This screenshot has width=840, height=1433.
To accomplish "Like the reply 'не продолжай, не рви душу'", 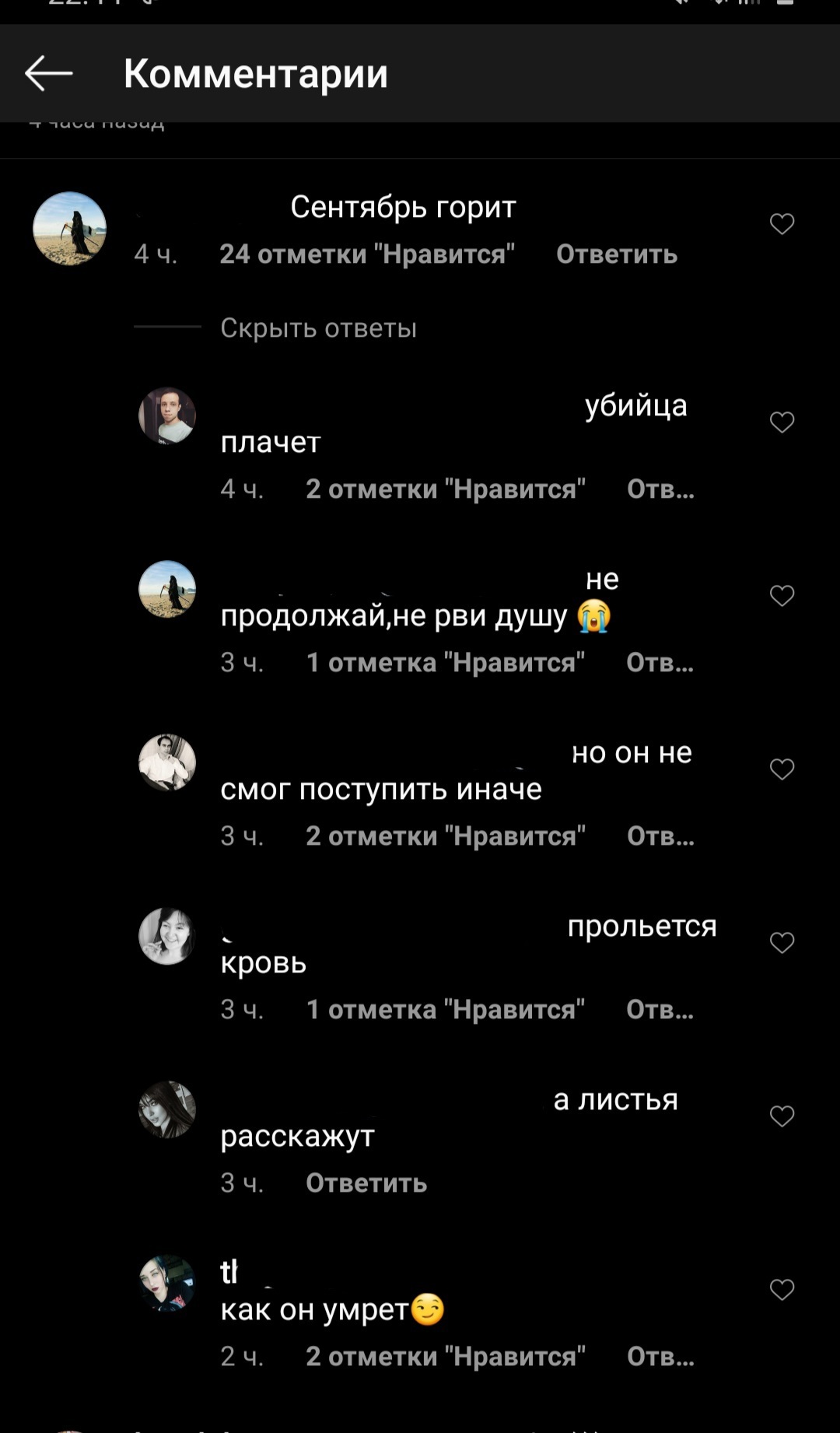I will click(782, 596).
